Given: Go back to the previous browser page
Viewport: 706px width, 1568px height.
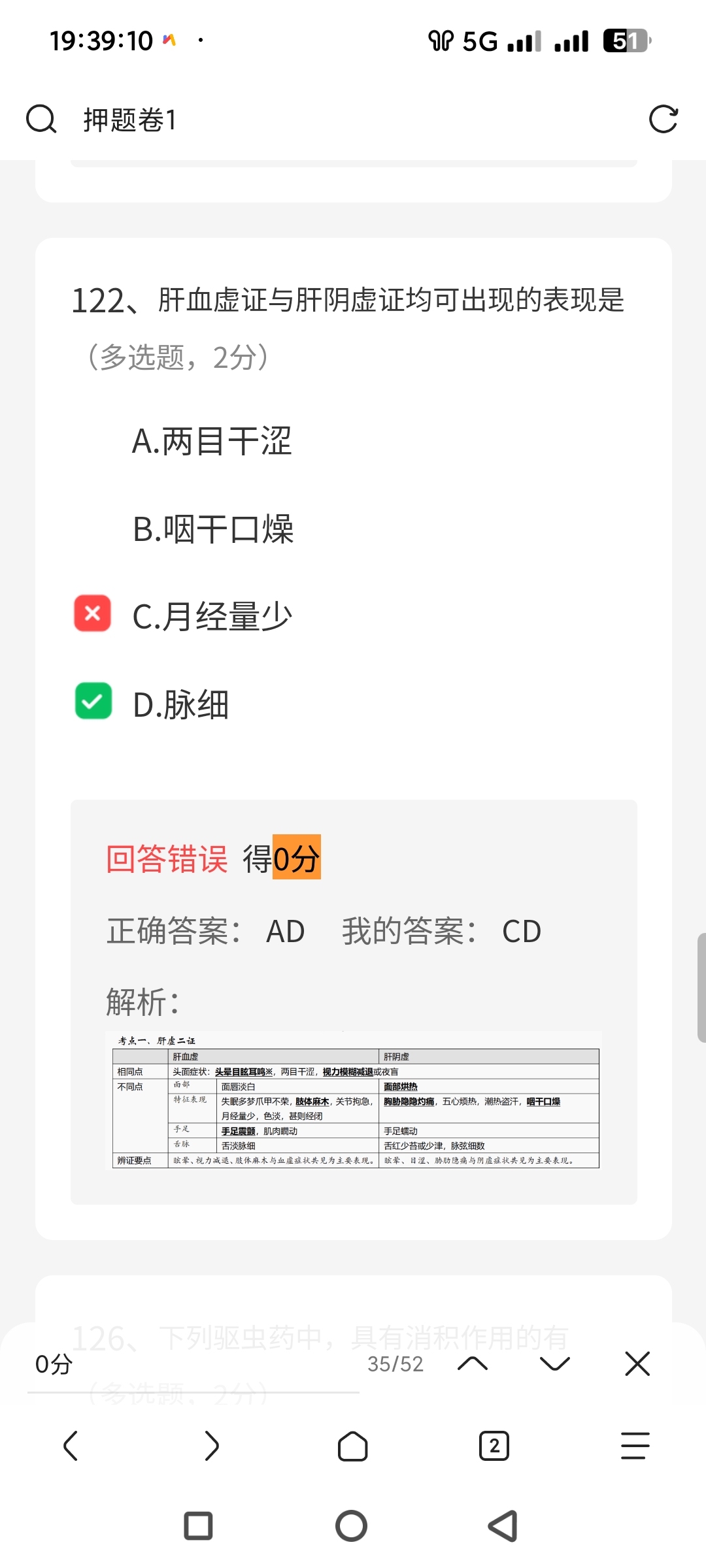Looking at the screenshot, I should pyautogui.click(x=71, y=1446).
